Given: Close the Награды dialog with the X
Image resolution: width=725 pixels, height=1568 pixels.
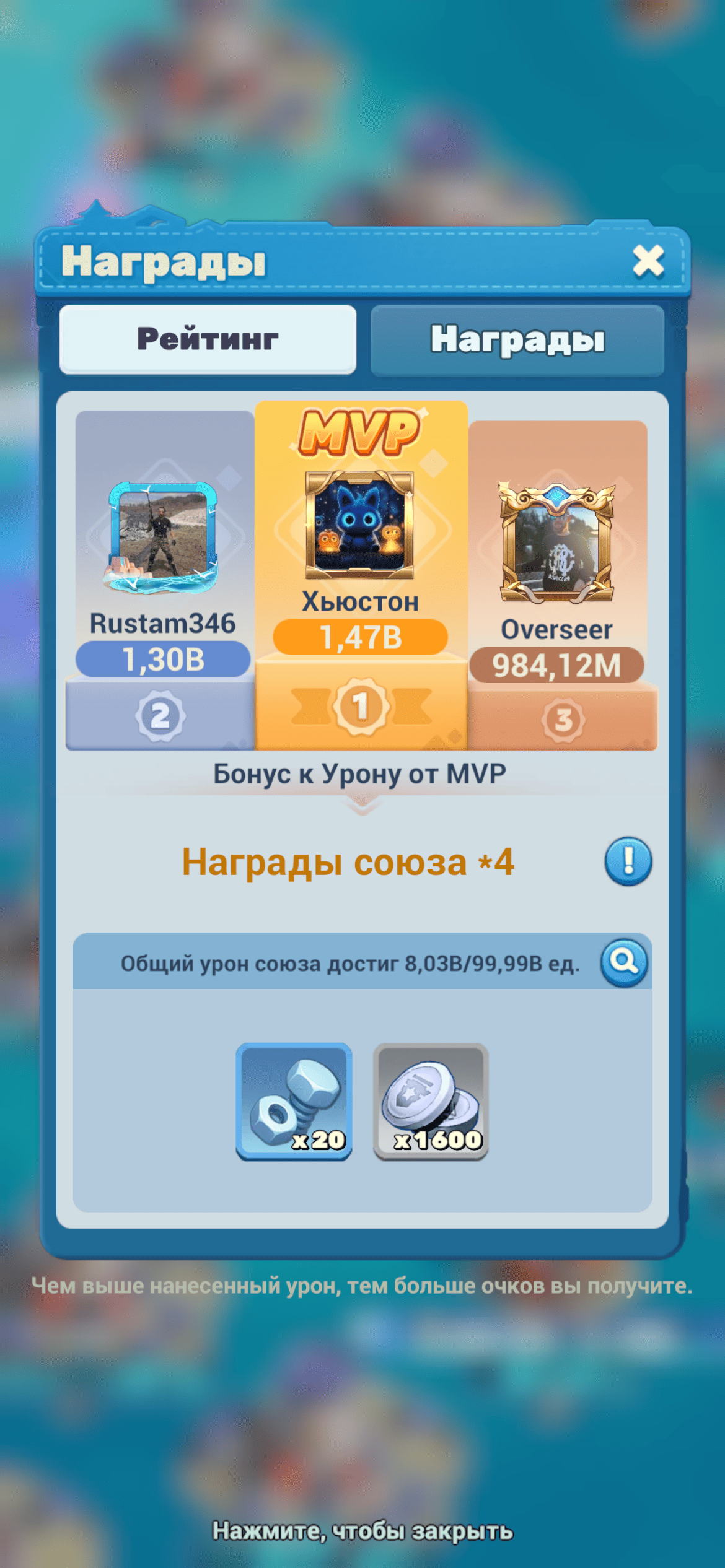Looking at the screenshot, I should pos(649,262).
